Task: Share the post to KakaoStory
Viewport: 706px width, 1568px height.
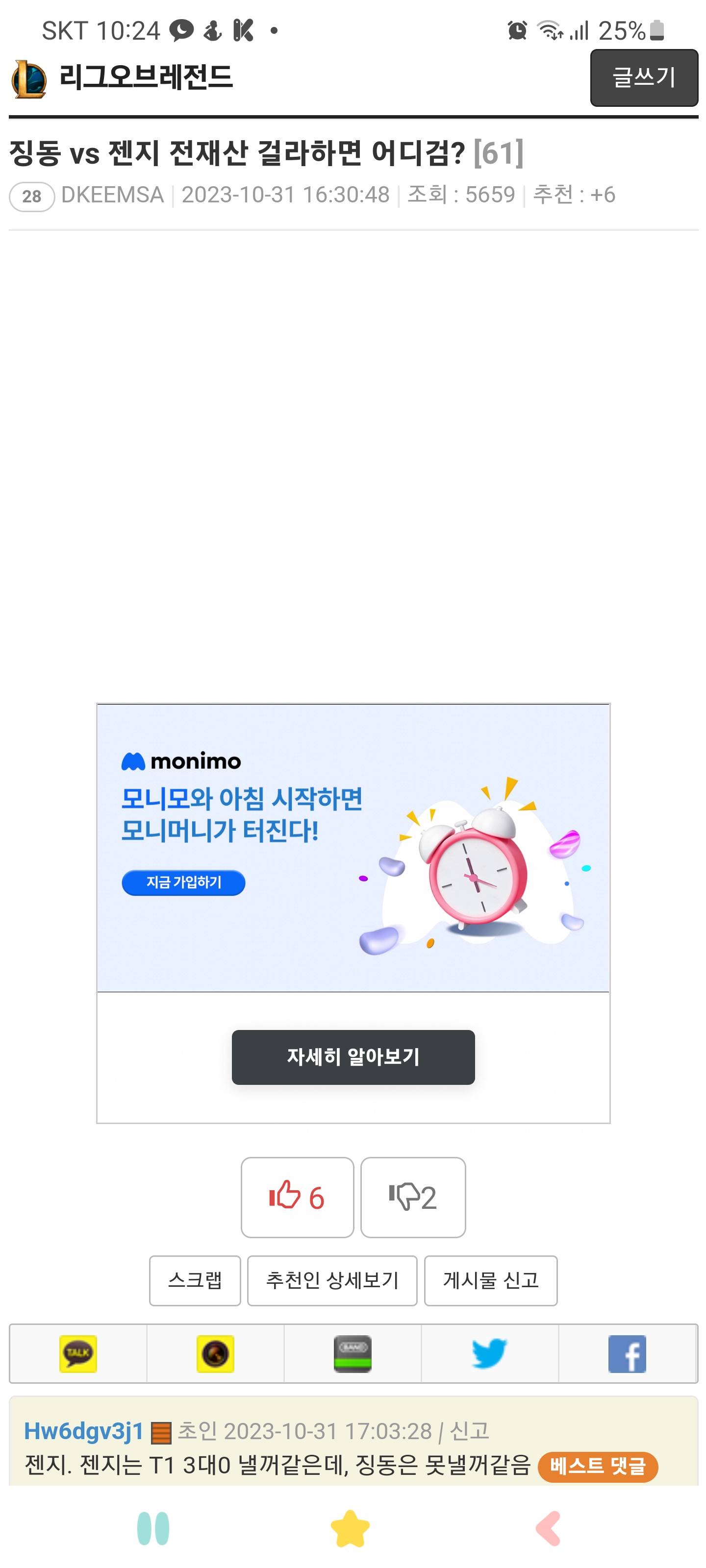Action: click(215, 1354)
